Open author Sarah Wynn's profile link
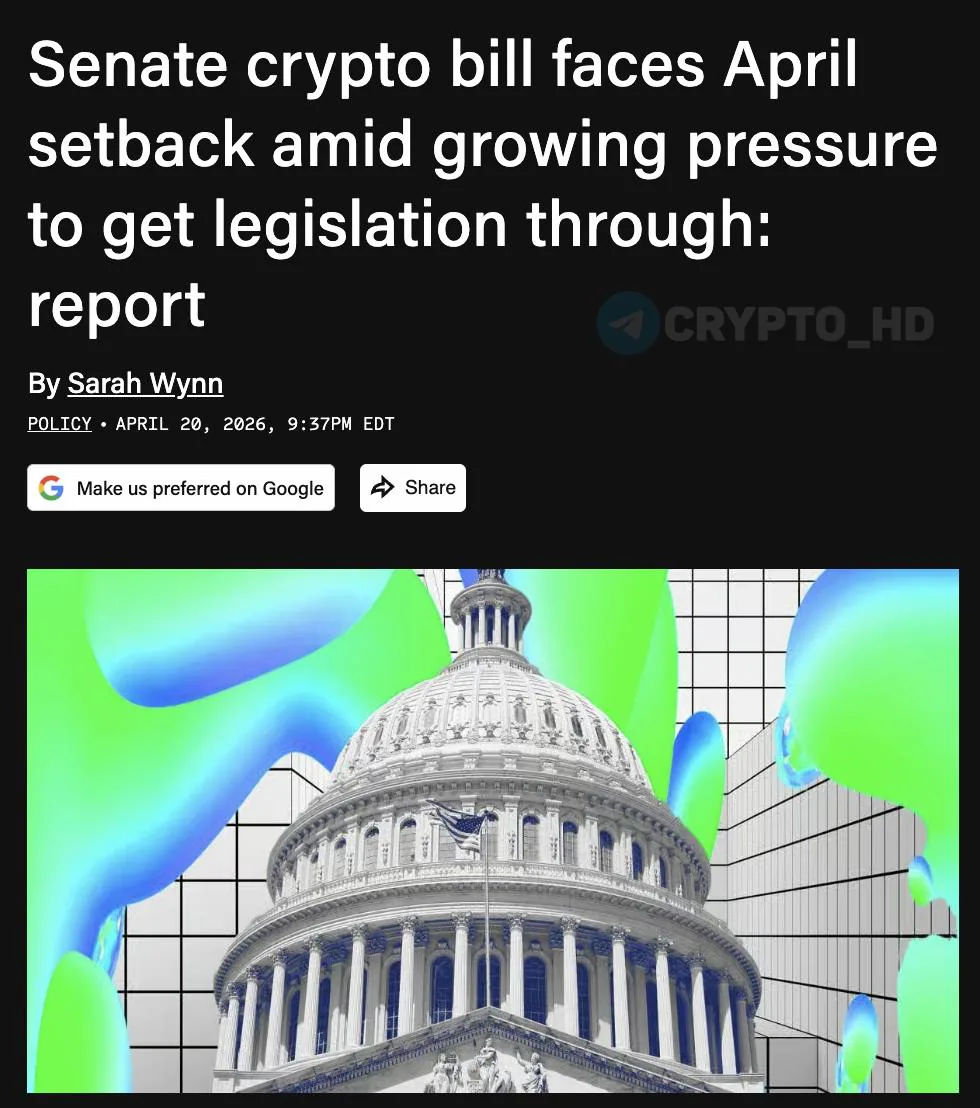The width and height of the screenshot is (980, 1108). pos(145,383)
